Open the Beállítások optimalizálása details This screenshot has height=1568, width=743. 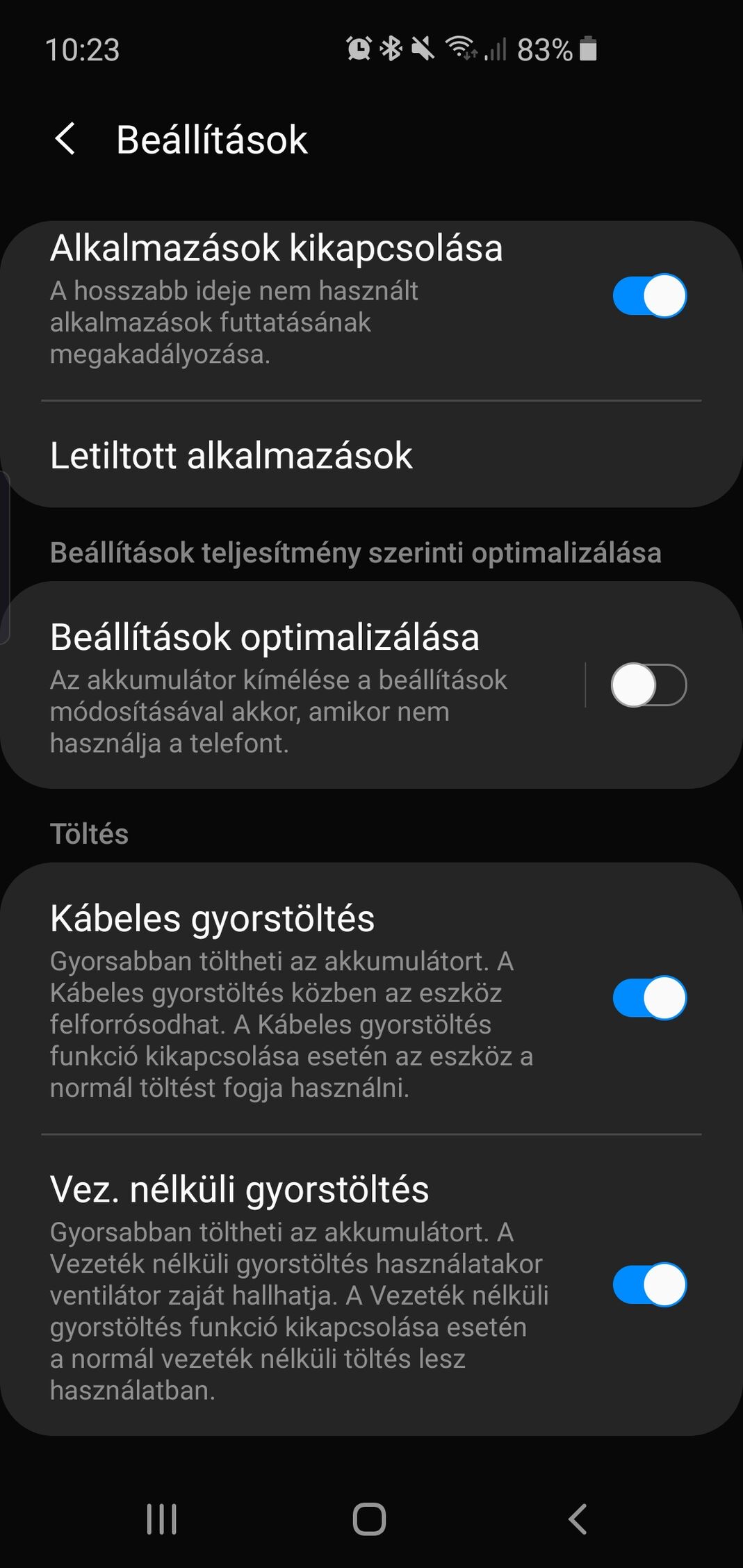pos(292,685)
